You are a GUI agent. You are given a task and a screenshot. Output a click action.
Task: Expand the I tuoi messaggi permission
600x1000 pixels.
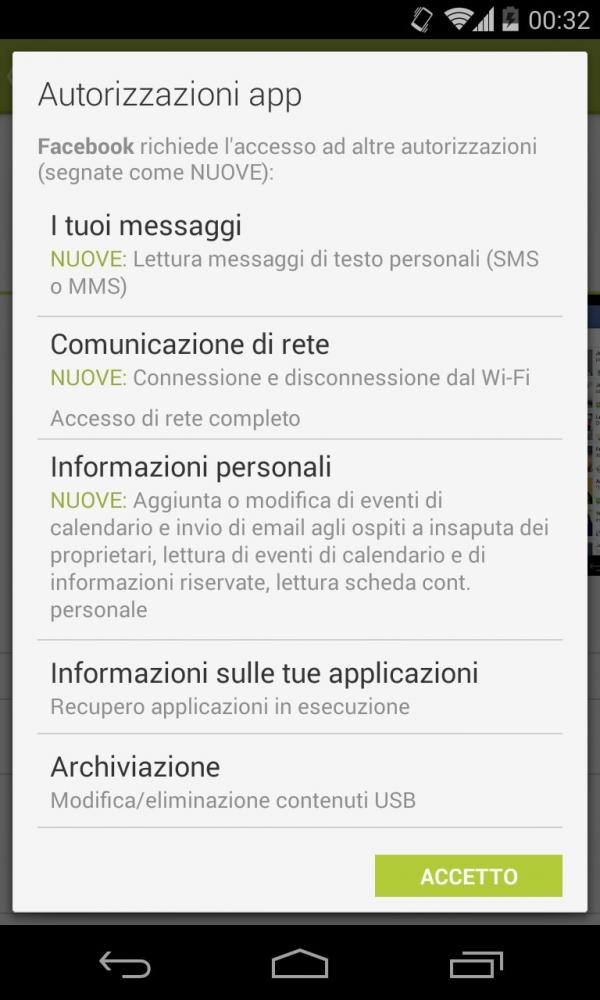pyautogui.click(x=299, y=255)
